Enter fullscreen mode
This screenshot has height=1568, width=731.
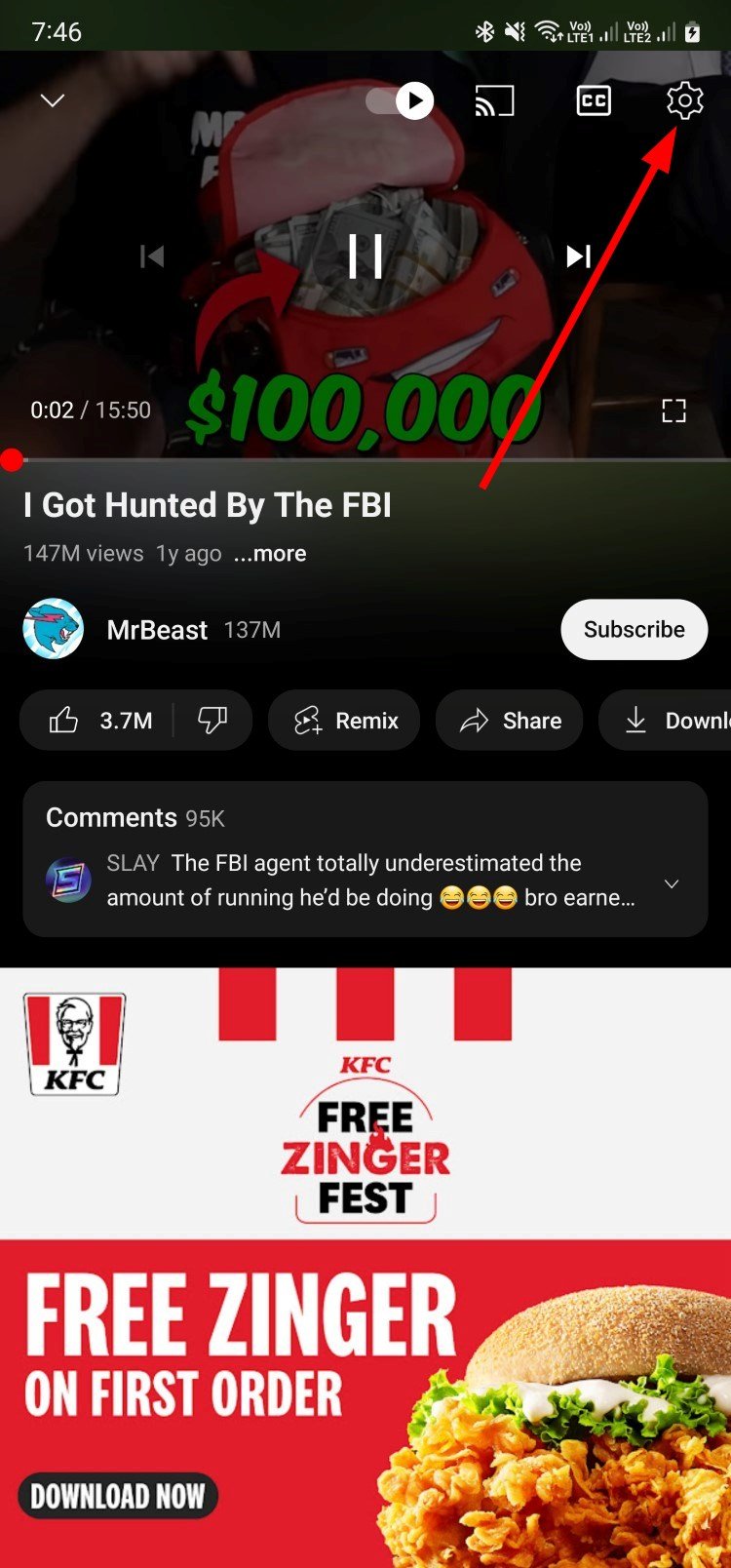coord(673,411)
